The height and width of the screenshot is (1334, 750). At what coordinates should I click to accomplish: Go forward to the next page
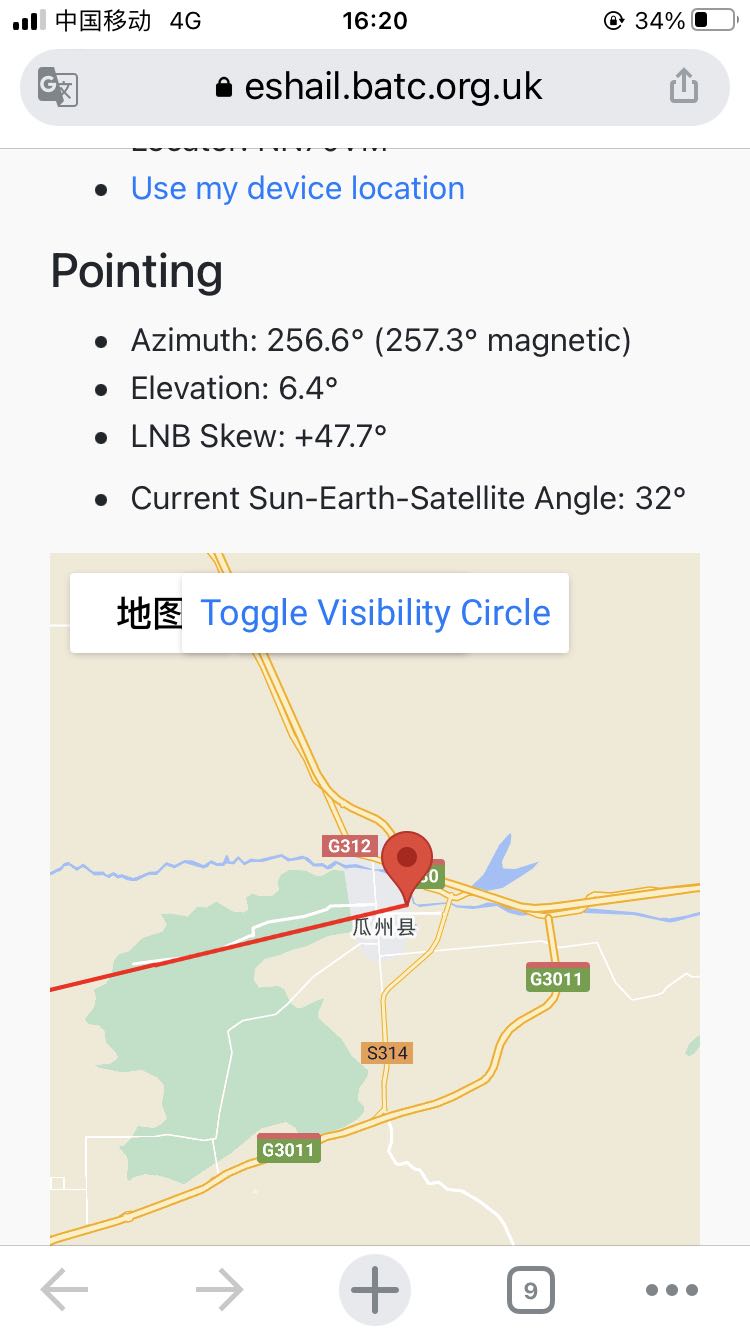click(220, 1290)
